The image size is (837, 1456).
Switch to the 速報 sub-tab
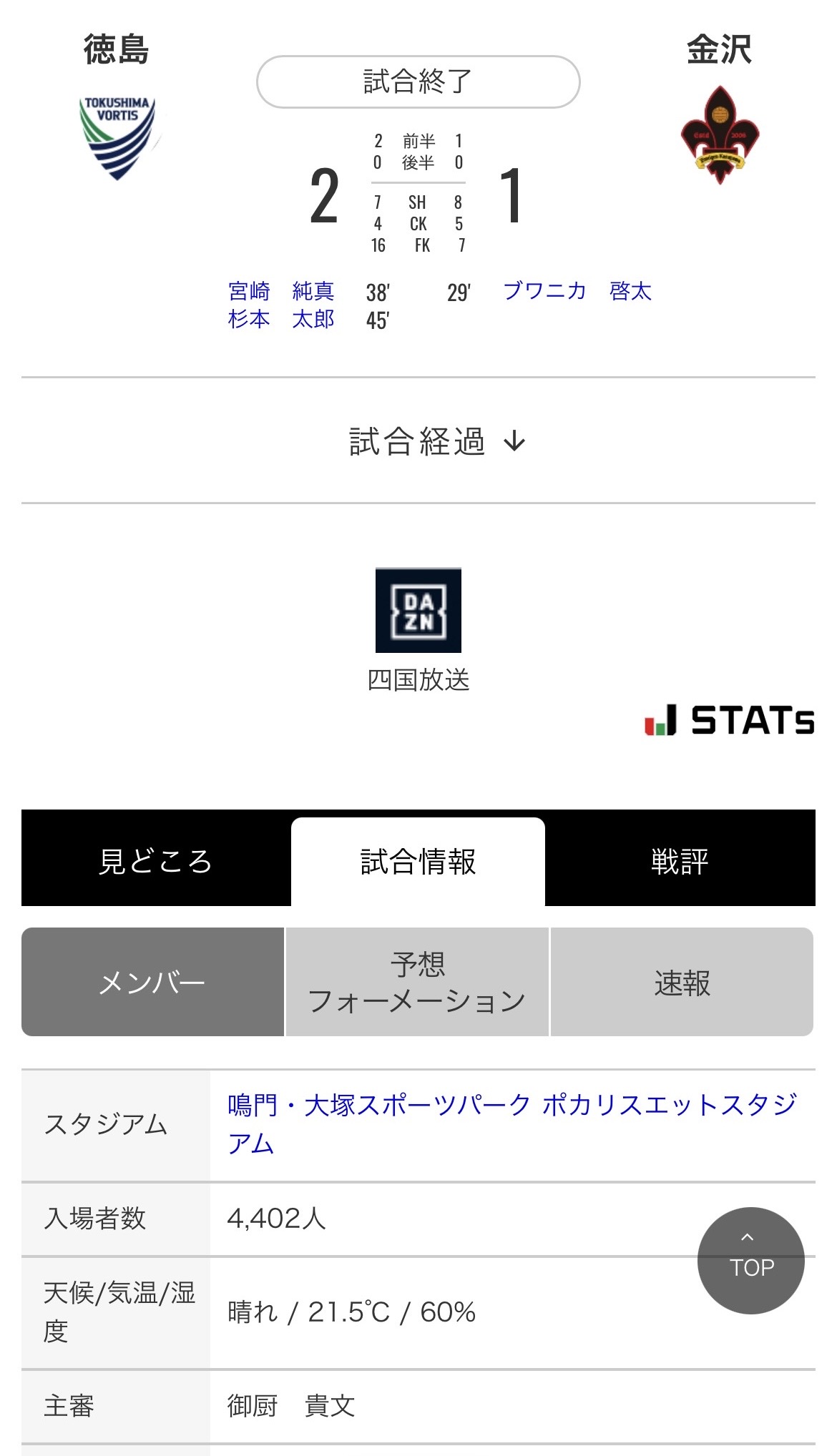[682, 982]
